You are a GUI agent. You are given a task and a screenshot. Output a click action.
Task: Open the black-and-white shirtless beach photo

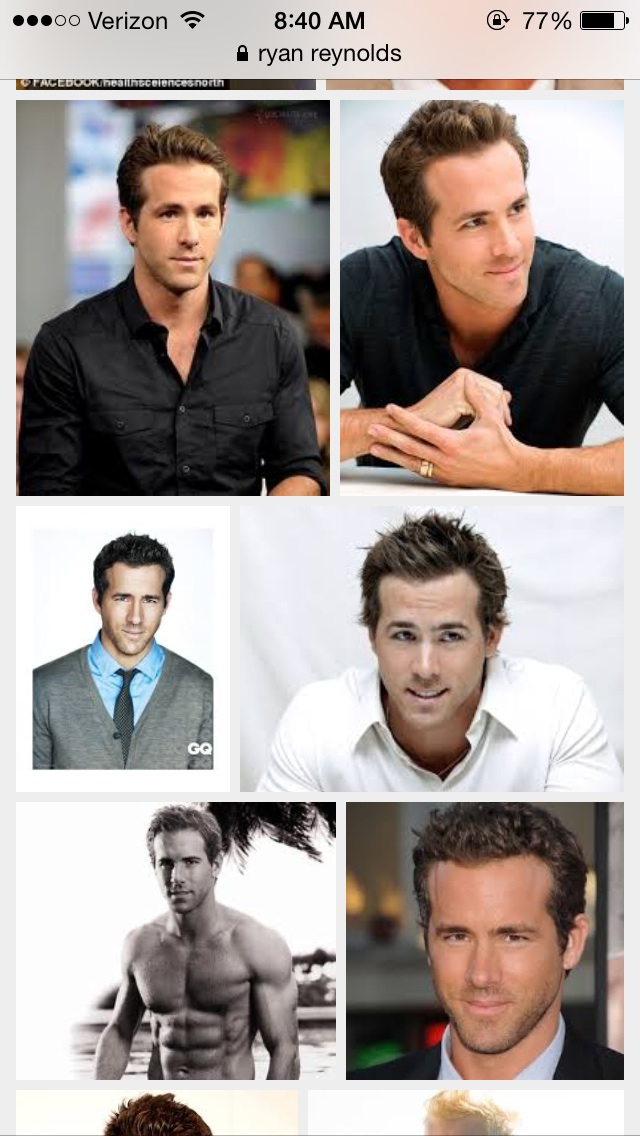coord(176,940)
